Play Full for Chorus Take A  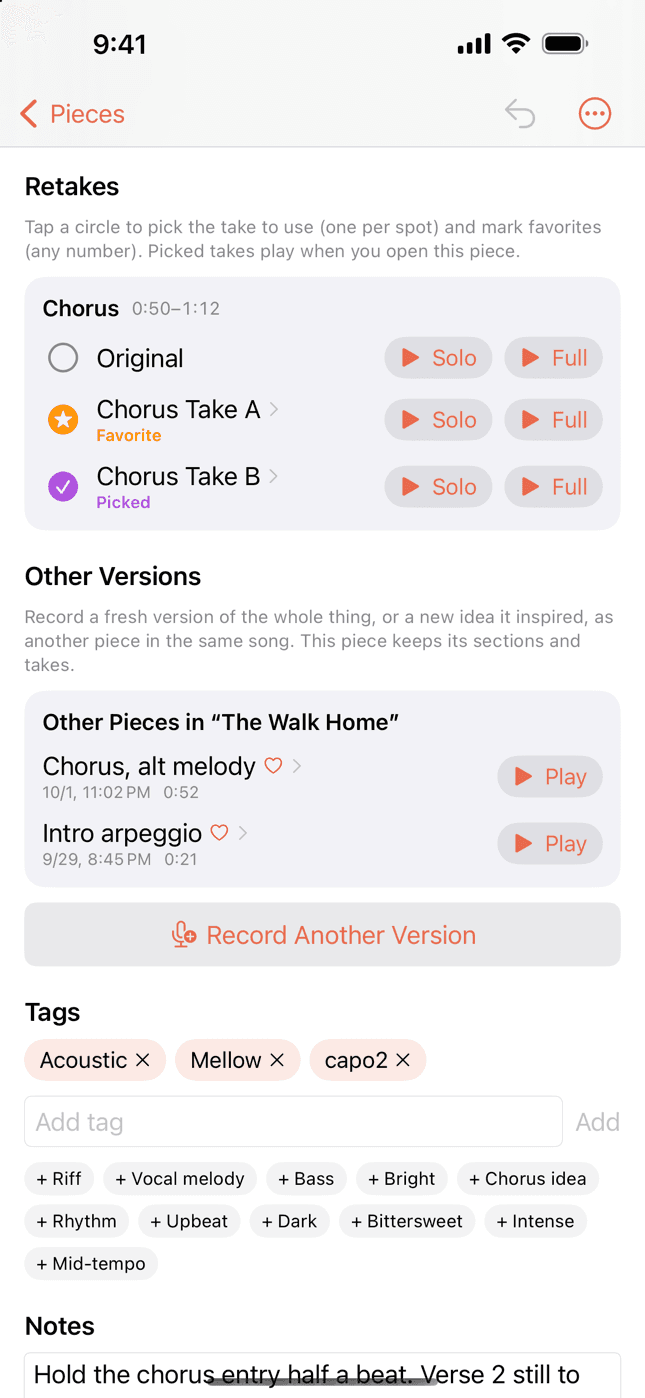pos(554,420)
